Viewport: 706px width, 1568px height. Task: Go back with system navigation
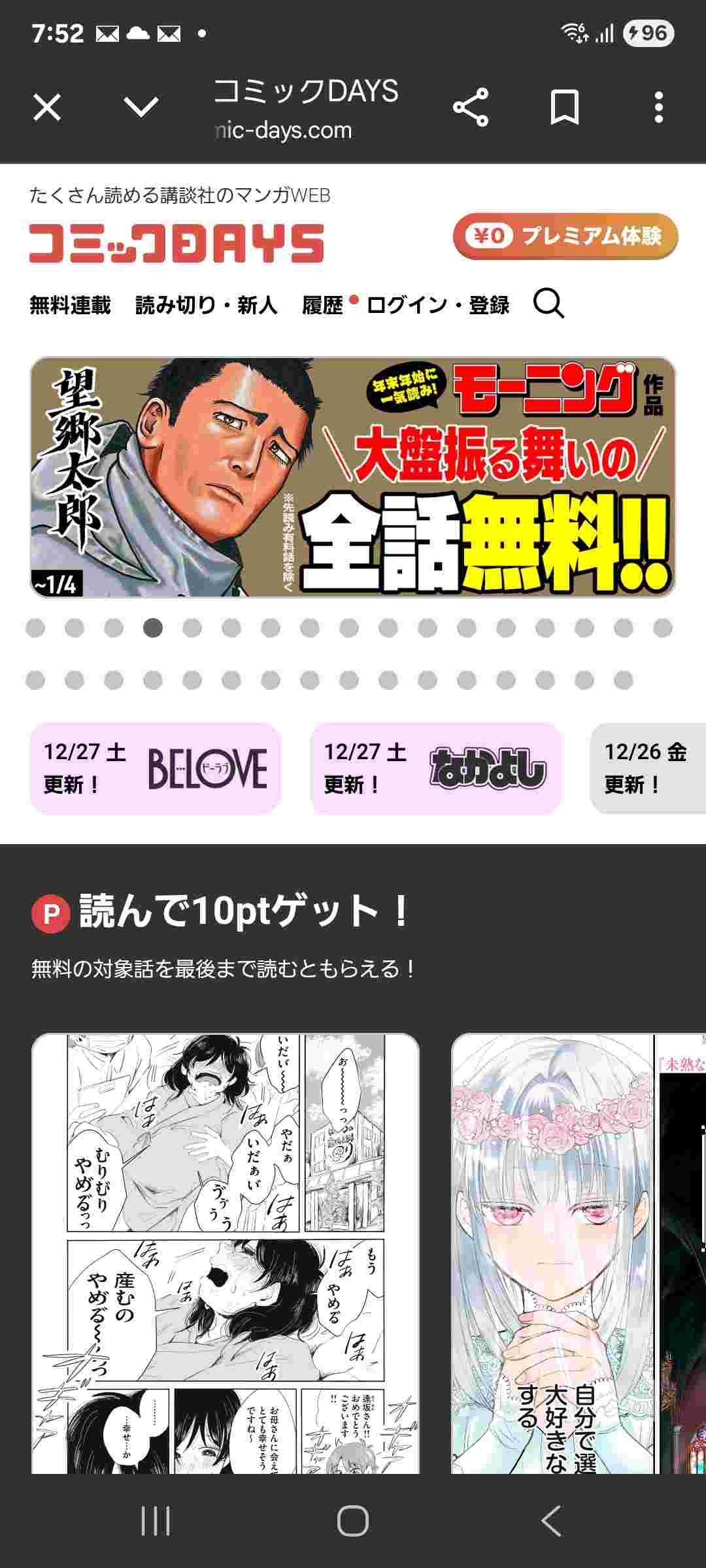pos(551,1521)
